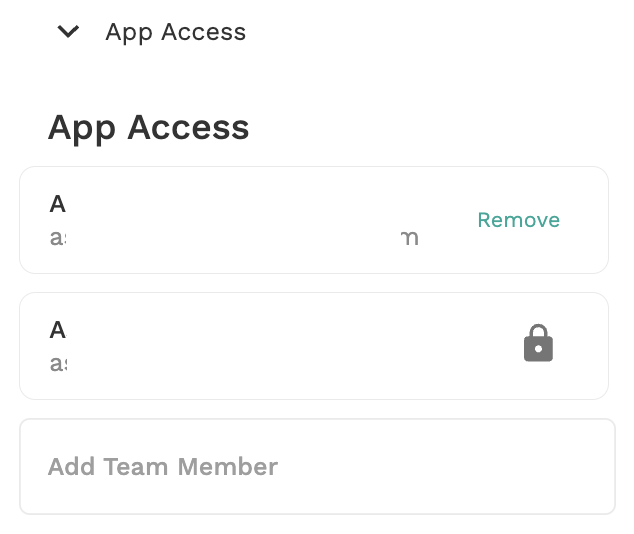Collapse the App Access section chevron

pos(68,32)
